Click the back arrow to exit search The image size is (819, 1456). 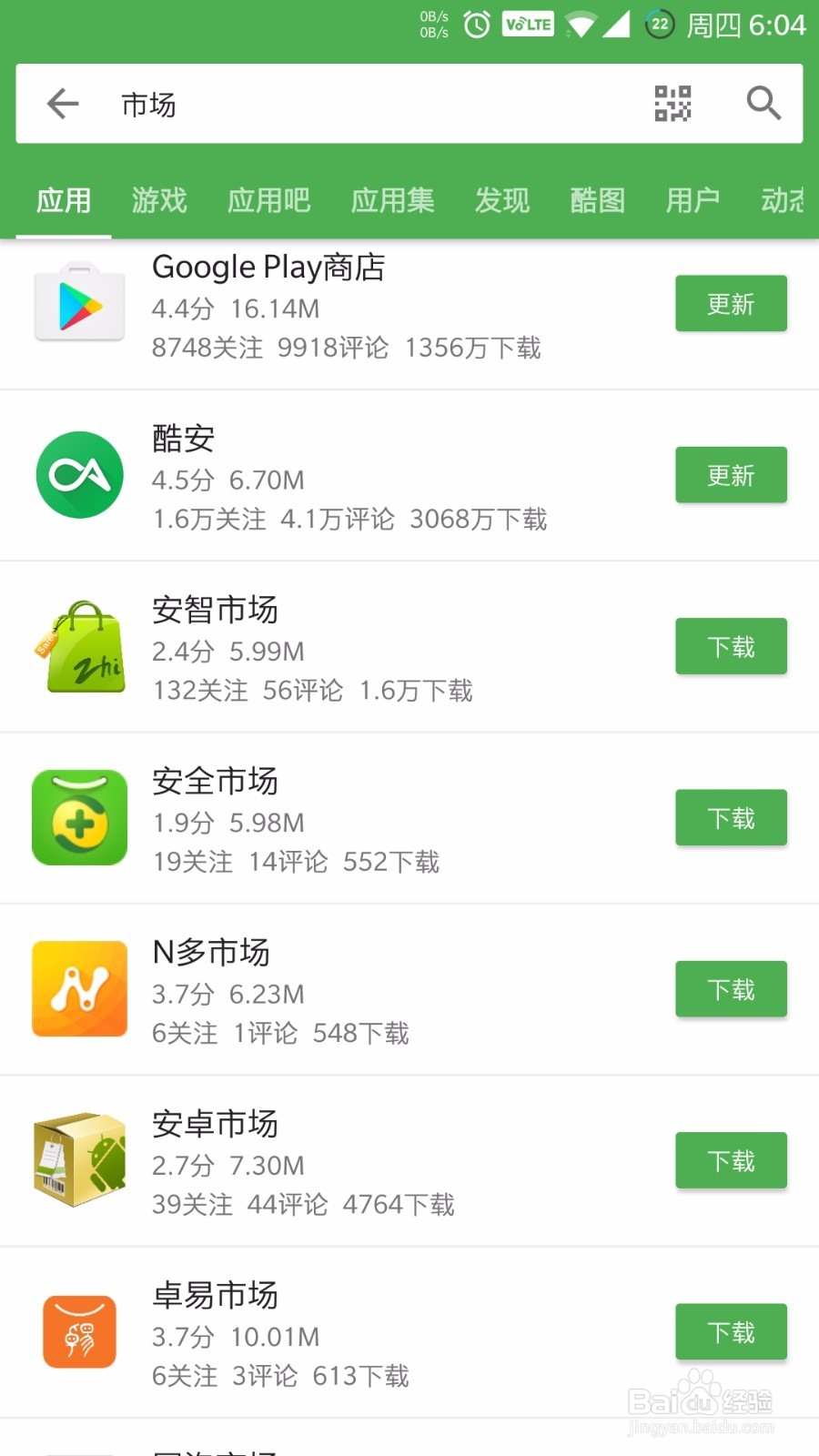(62, 104)
